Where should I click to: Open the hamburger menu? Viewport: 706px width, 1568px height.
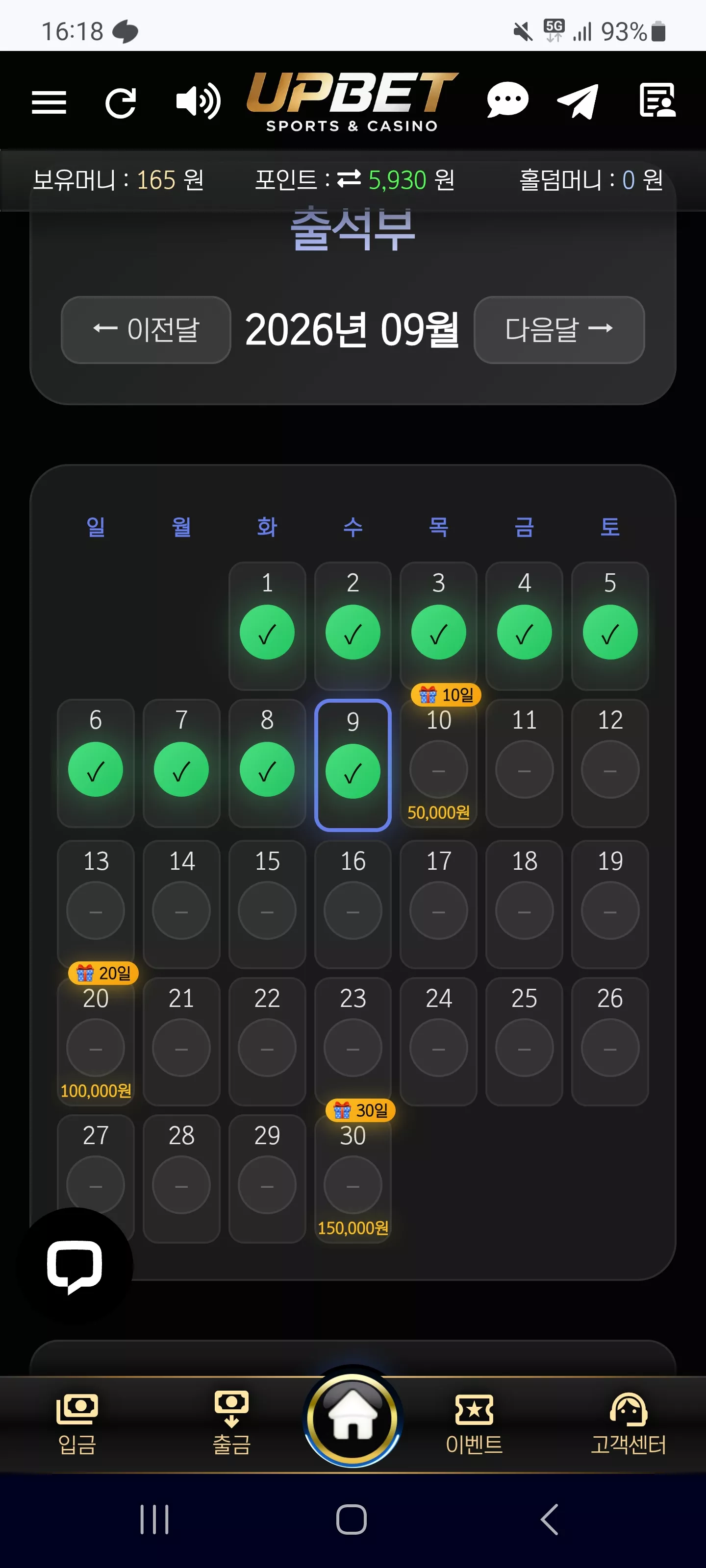coord(49,101)
